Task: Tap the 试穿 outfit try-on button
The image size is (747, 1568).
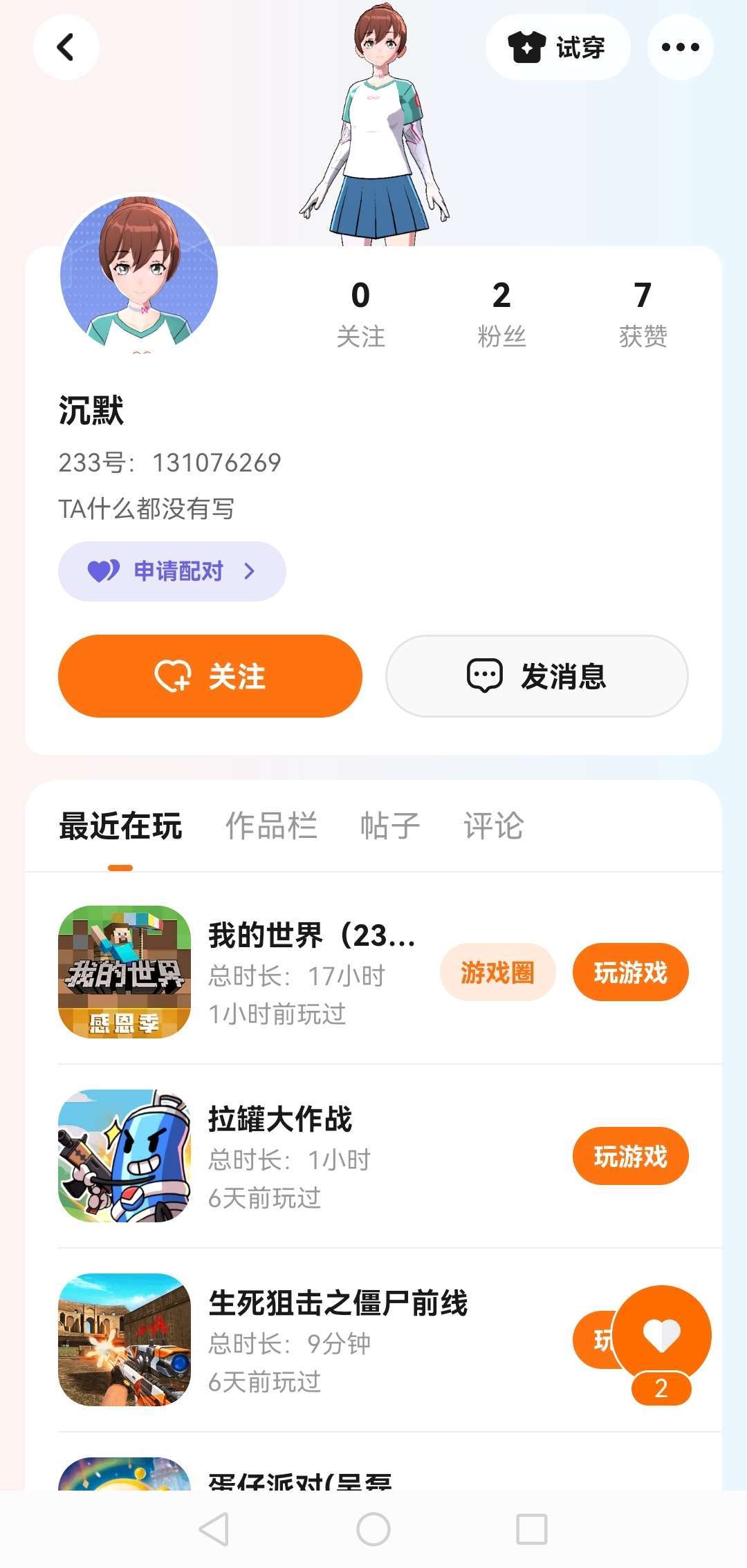Action: (x=557, y=47)
